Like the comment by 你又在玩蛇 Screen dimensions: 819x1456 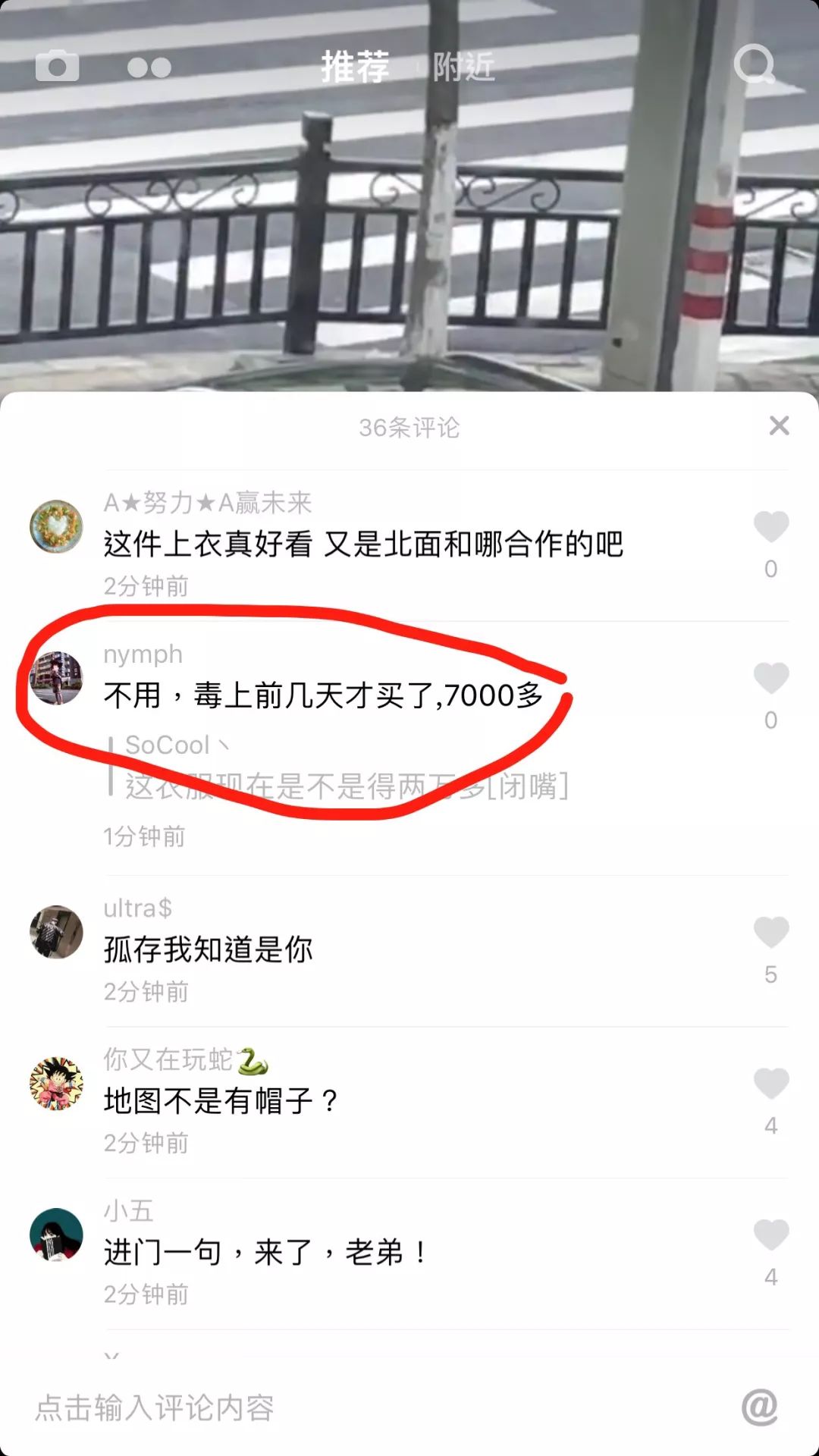[x=770, y=1084]
